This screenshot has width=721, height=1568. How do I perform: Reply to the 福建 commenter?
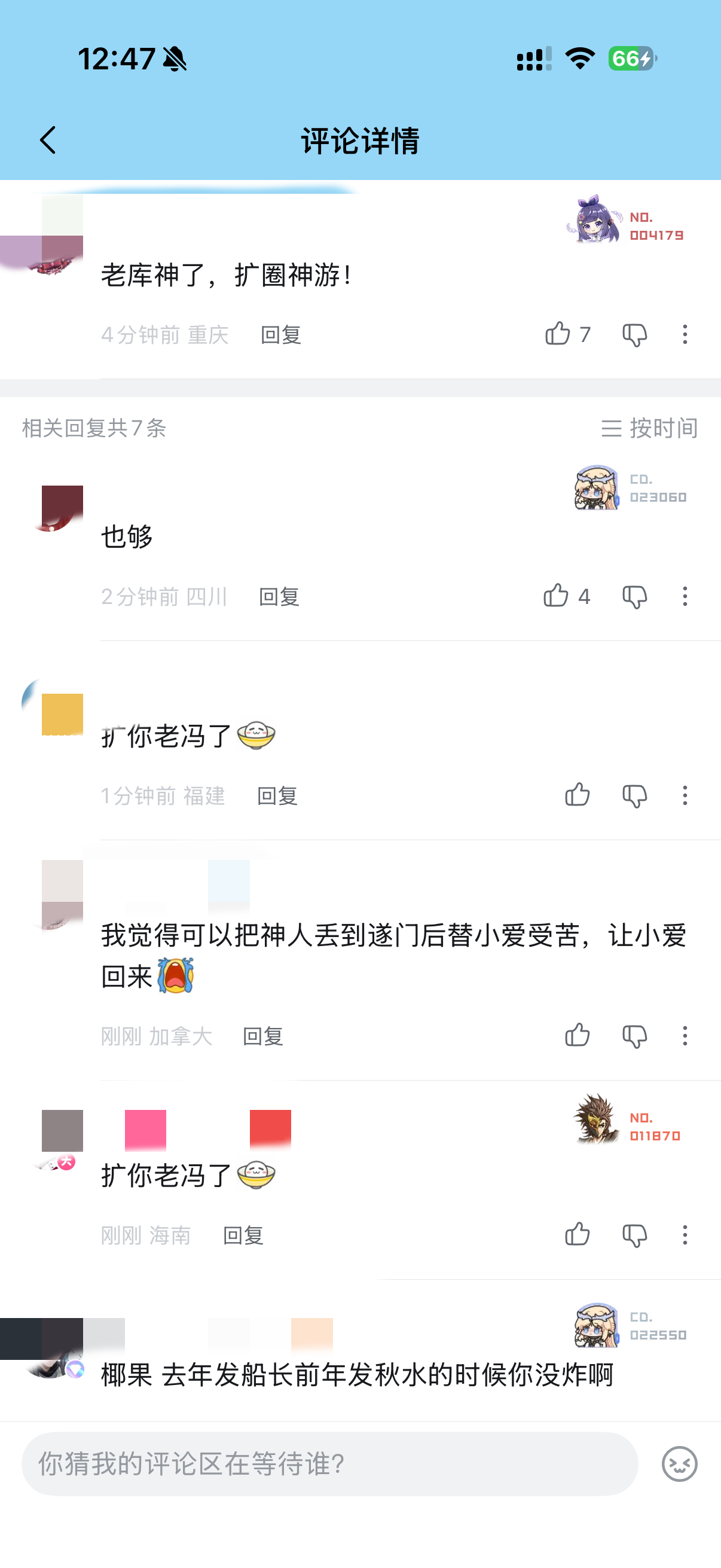tap(277, 796)
